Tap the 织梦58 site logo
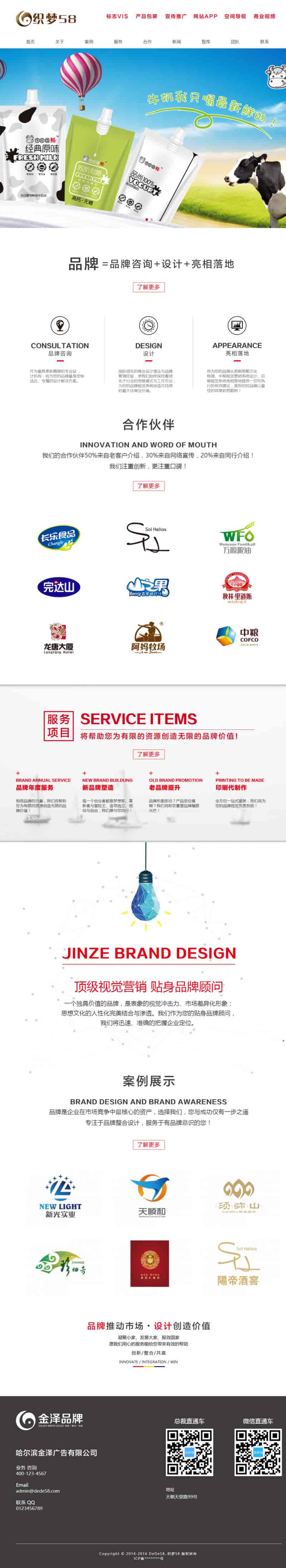 pos(46,18)
